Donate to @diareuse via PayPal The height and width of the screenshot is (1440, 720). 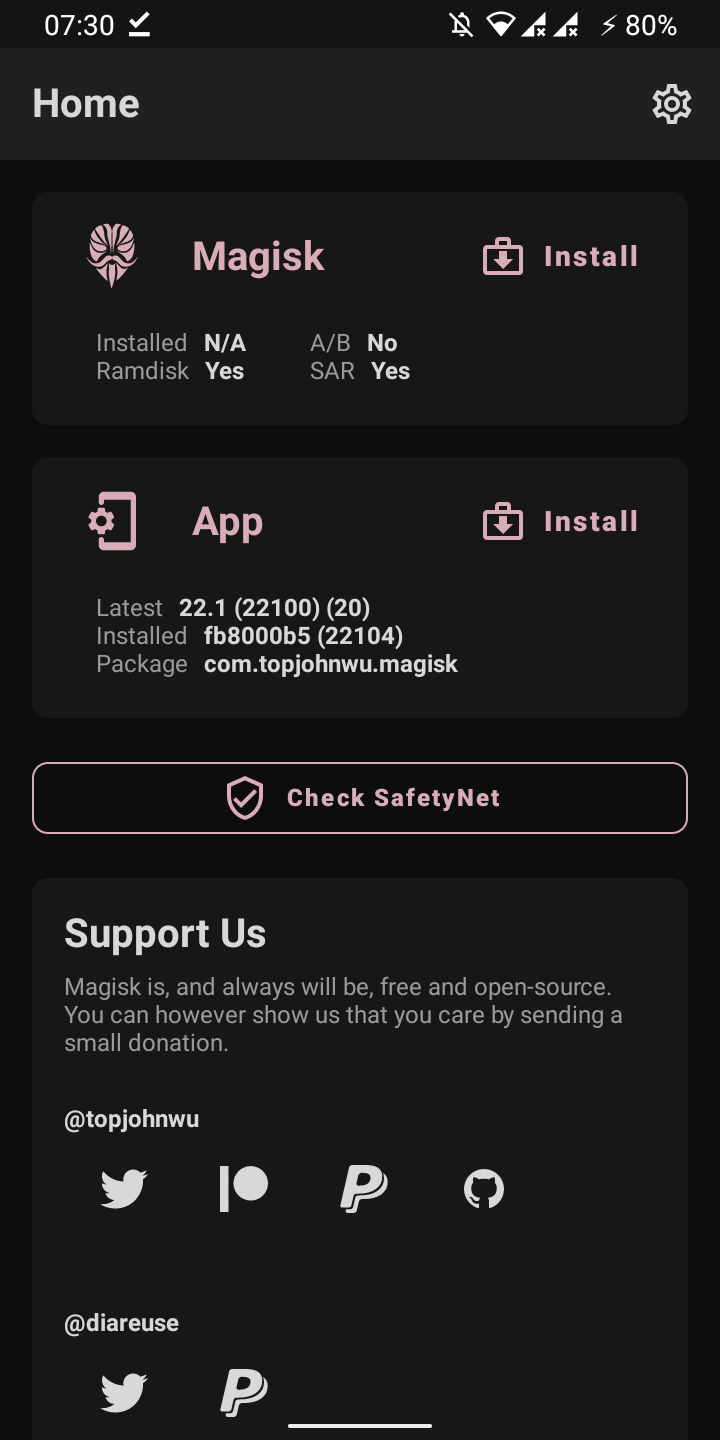pos(244,1393)
